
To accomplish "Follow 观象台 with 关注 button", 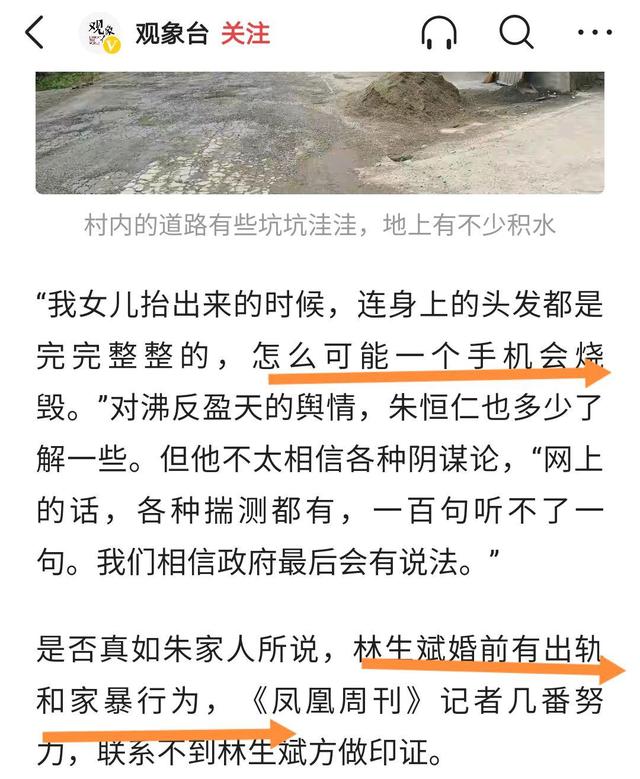I will (x=245, y=33).
